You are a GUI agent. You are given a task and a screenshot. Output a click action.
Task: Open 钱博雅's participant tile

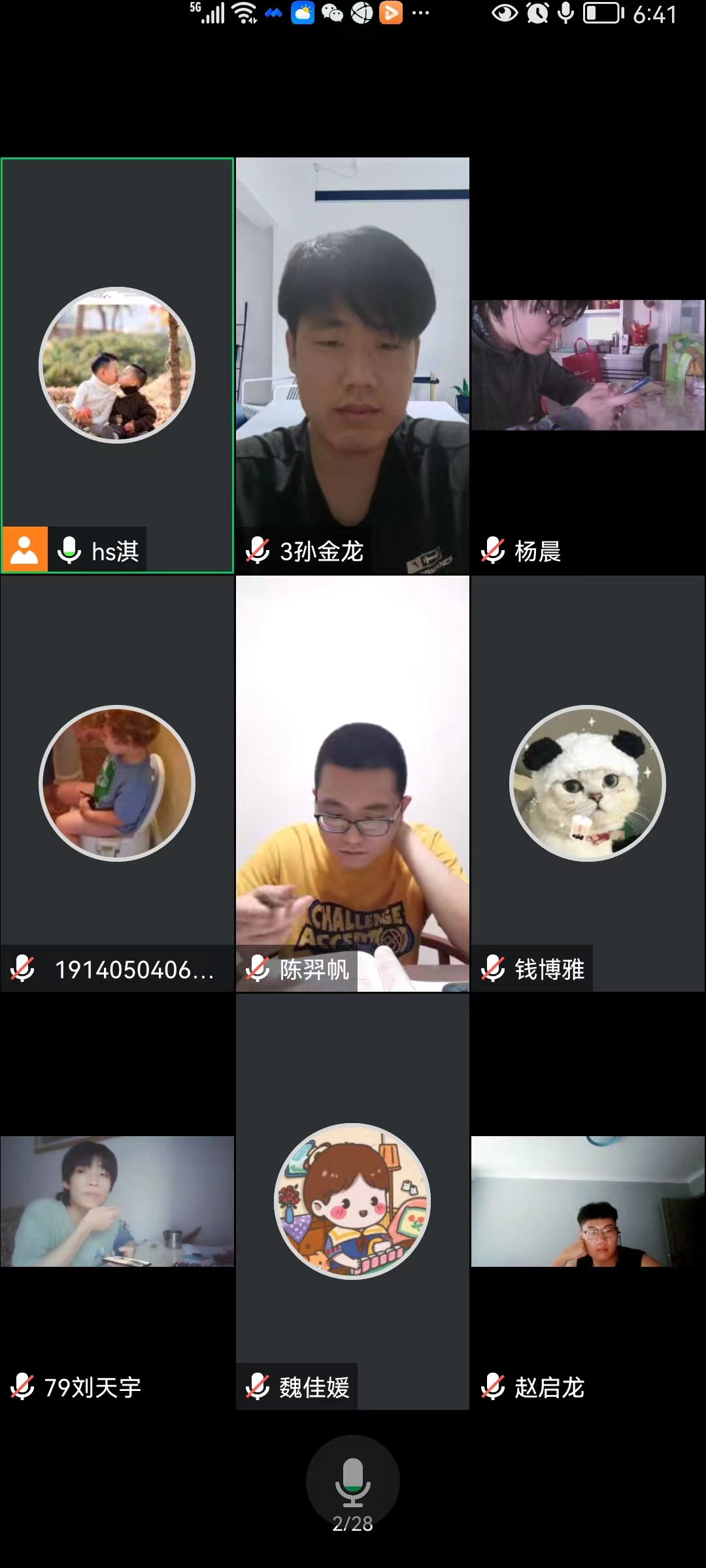click(x=588, y=783)
